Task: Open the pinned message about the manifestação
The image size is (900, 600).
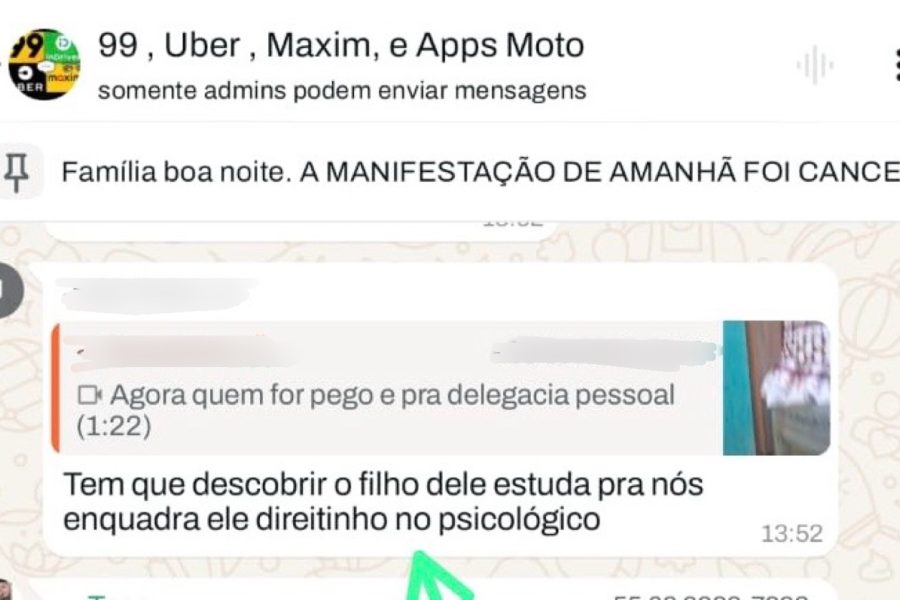Action: coord(470,172)
